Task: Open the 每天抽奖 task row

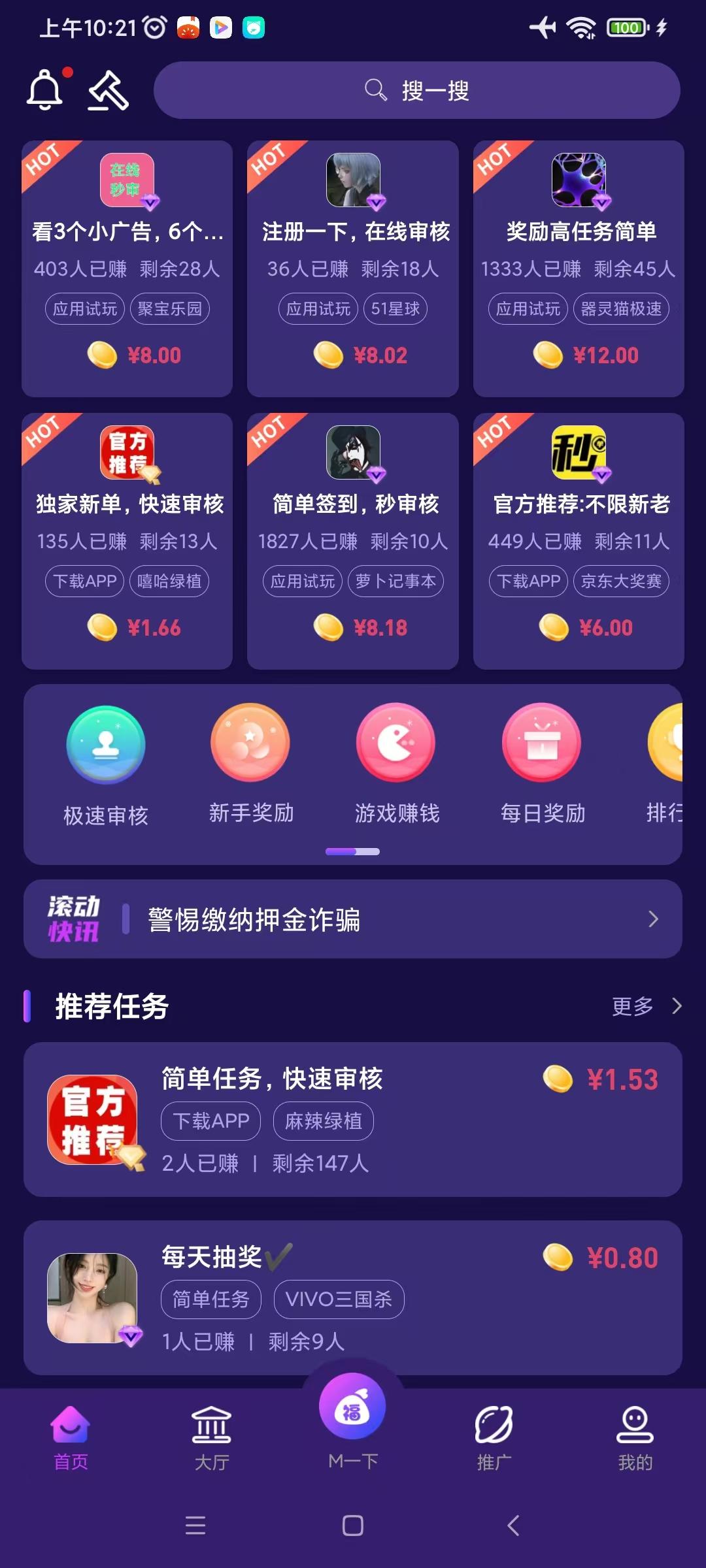Action: point(353,1298)
